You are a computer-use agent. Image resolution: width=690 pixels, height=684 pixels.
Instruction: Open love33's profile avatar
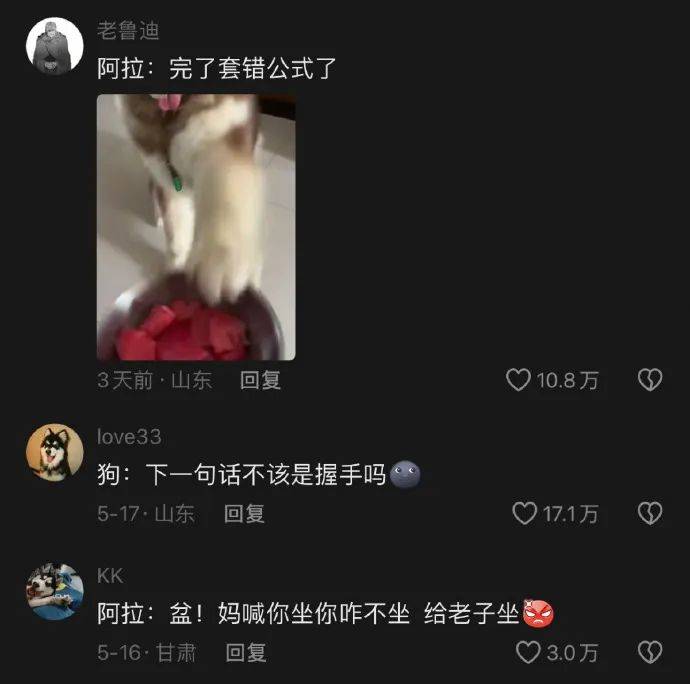(x=53, y=453)
